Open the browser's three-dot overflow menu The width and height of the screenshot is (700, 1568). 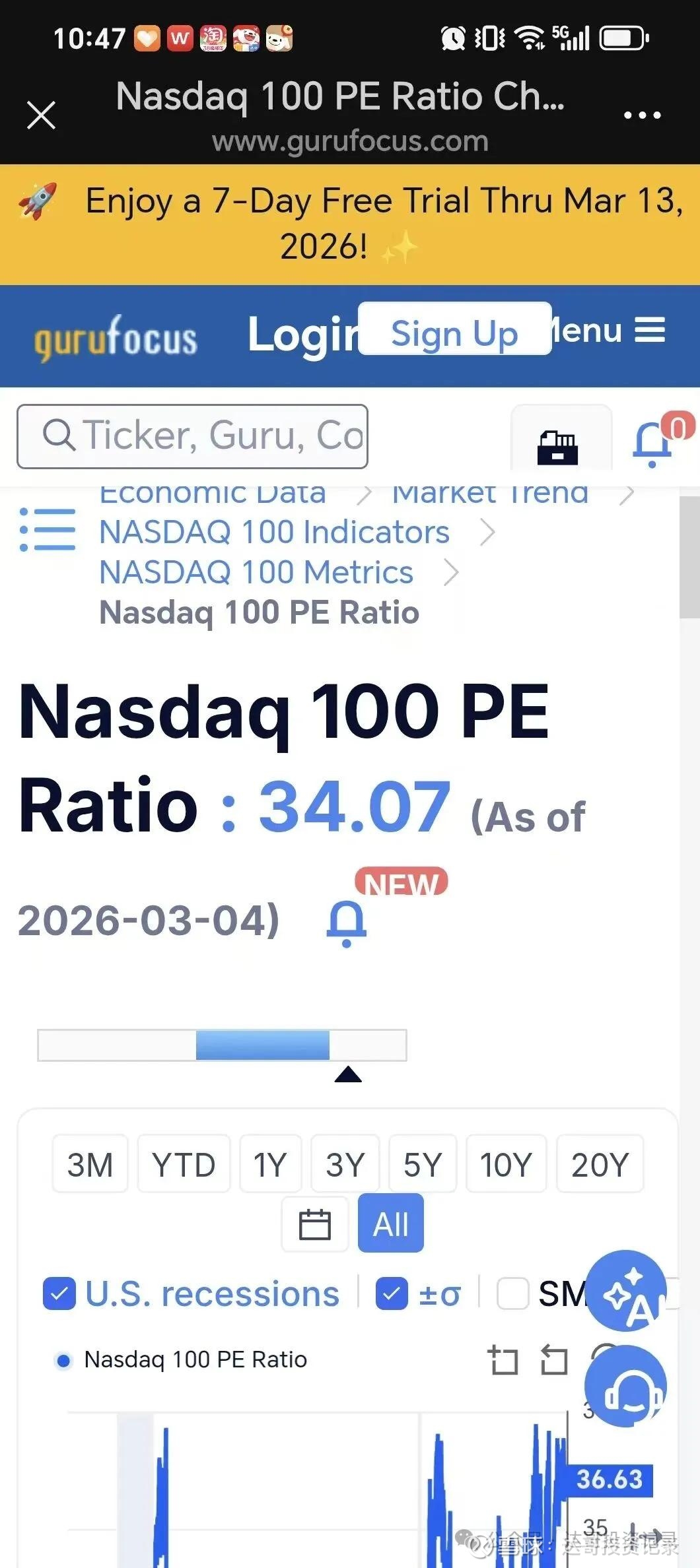642,115
